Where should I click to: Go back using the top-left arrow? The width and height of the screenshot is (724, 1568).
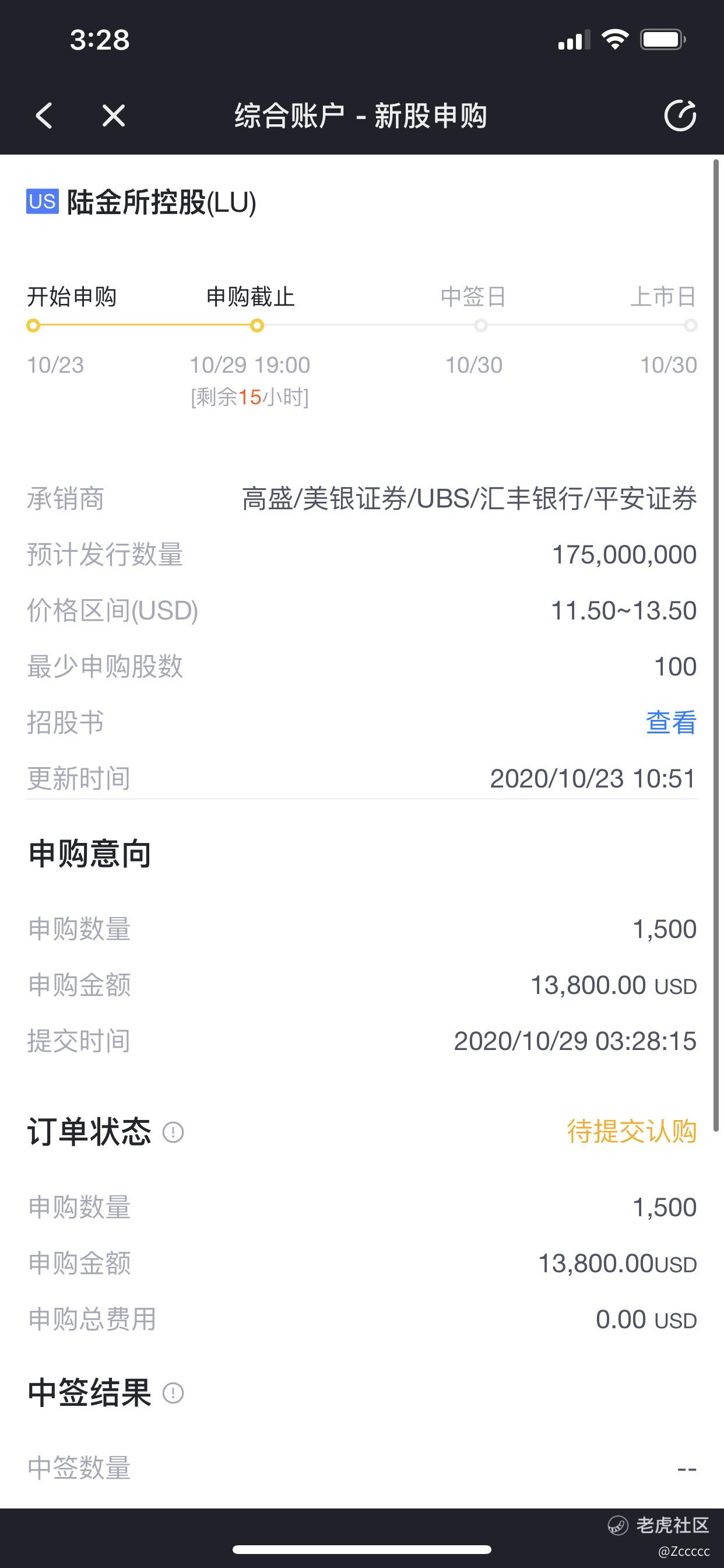44,116
